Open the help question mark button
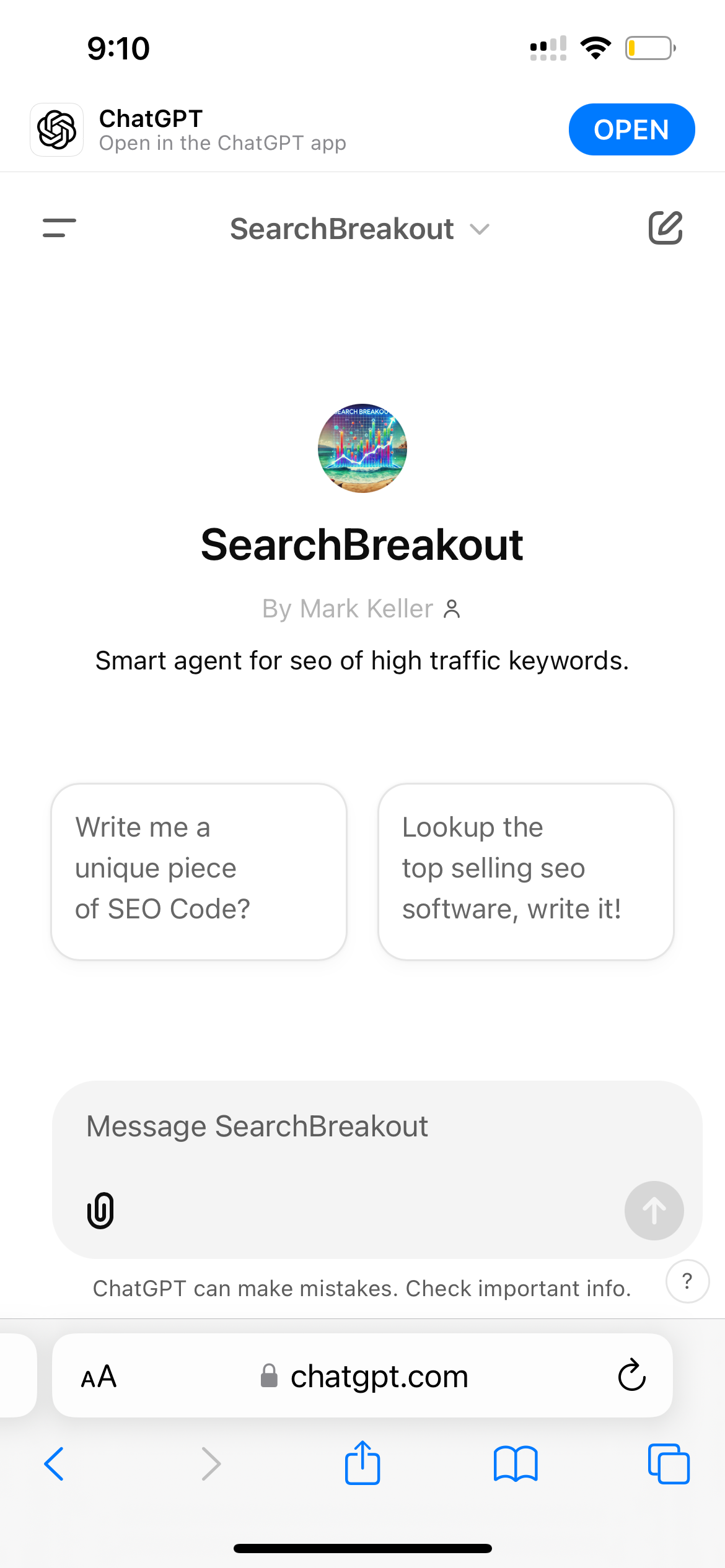725x1568 pixels. 687,1281
